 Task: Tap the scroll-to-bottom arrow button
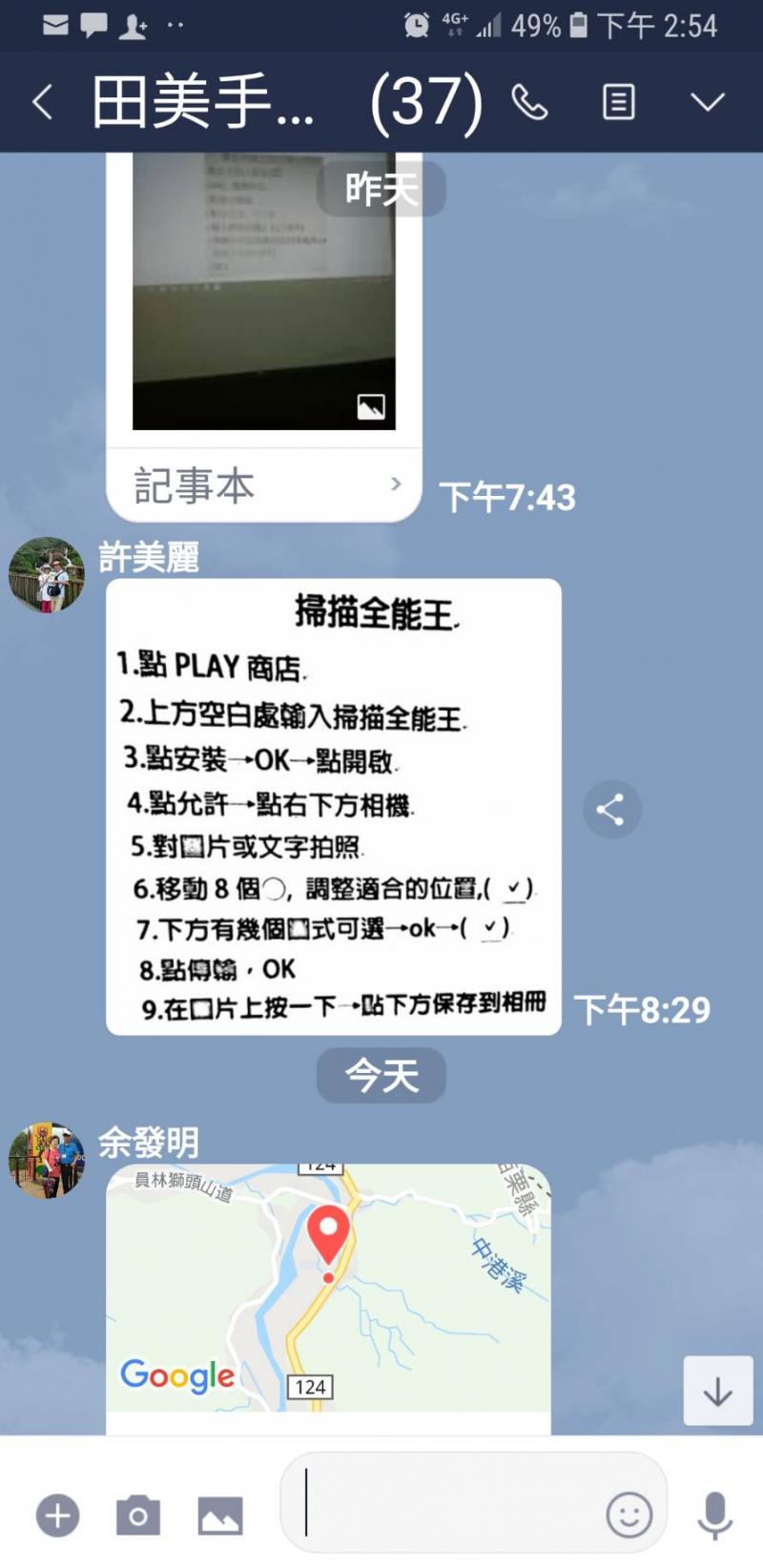[x=717, y=1392]
